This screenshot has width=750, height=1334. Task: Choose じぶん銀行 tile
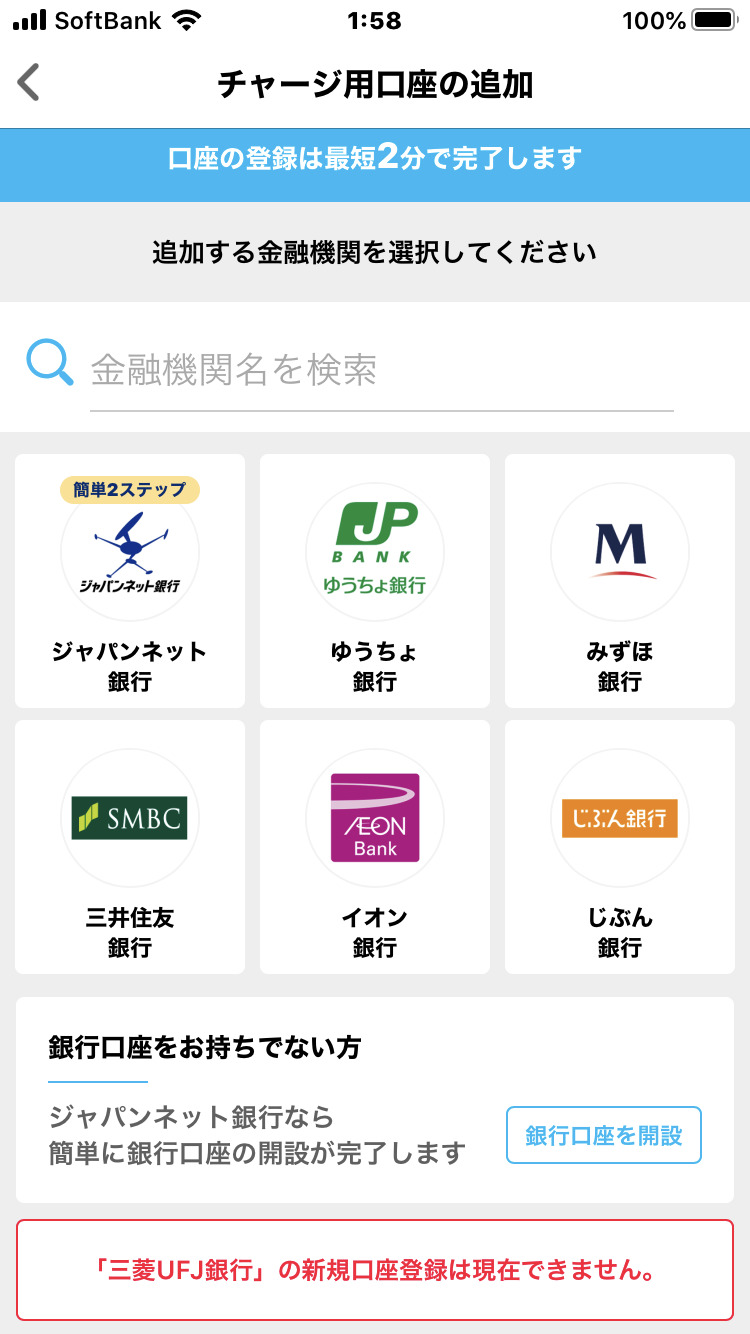619,846
